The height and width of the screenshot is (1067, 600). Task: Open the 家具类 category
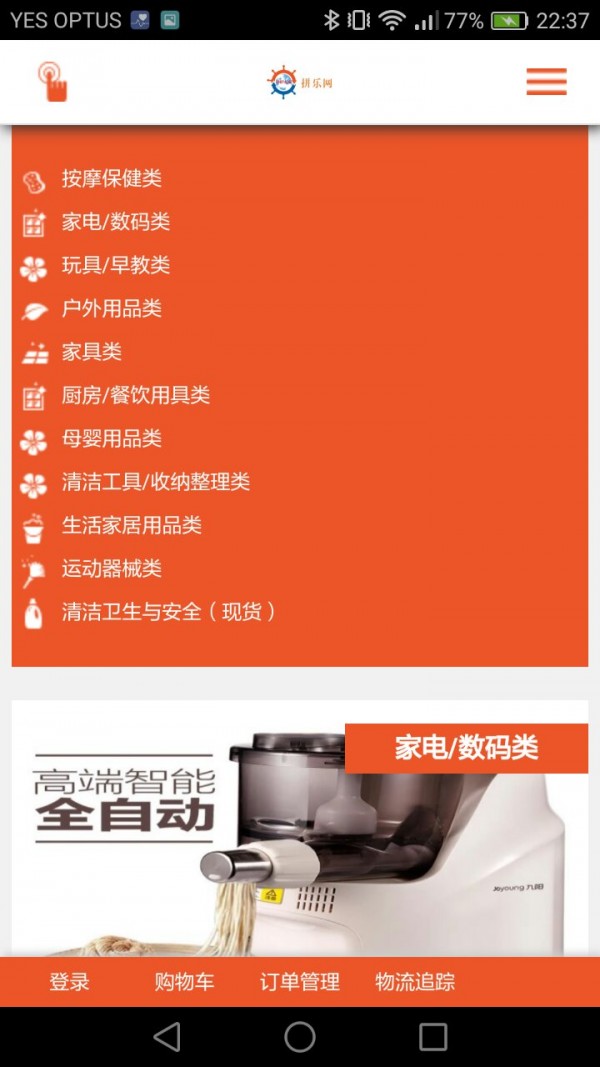(x=91, y=352)
